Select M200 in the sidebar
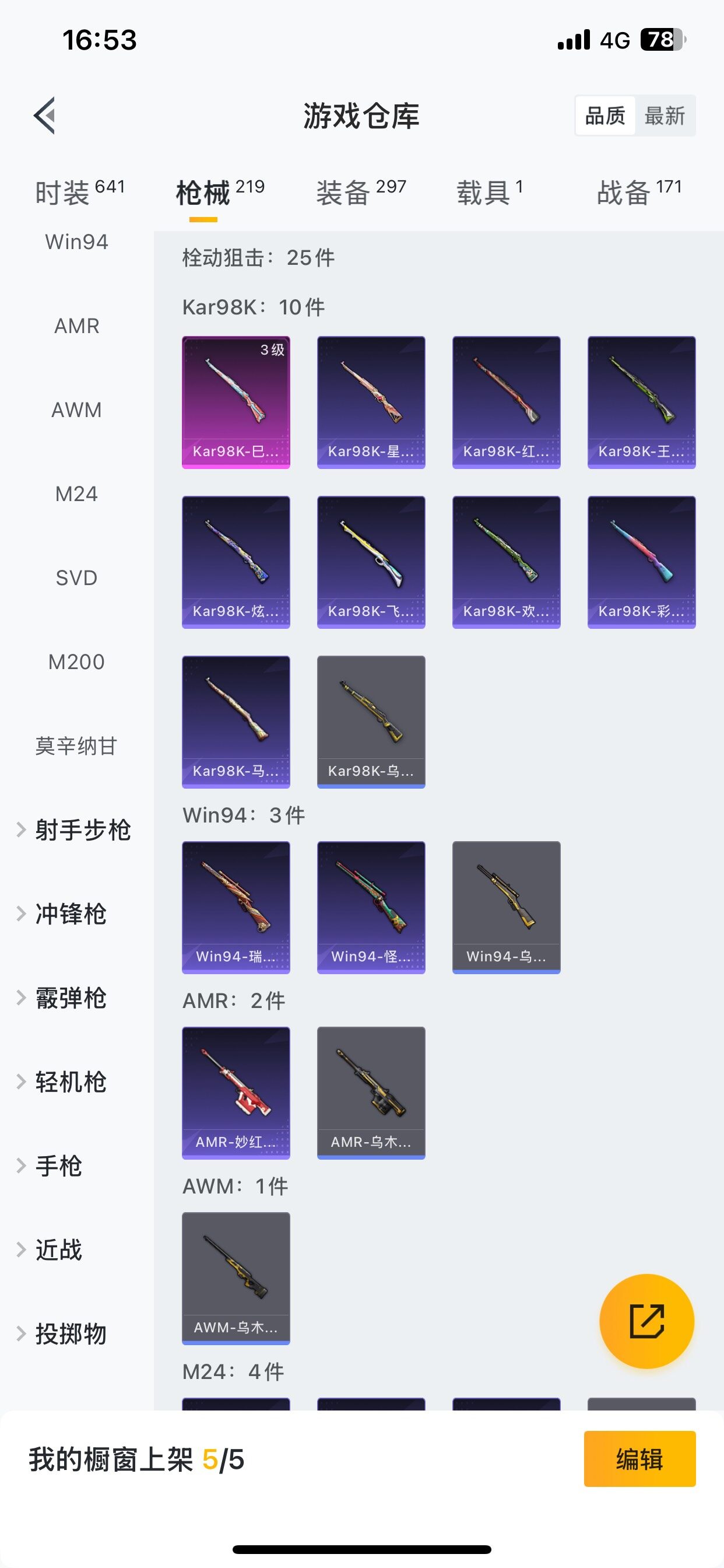 [76, 661]
